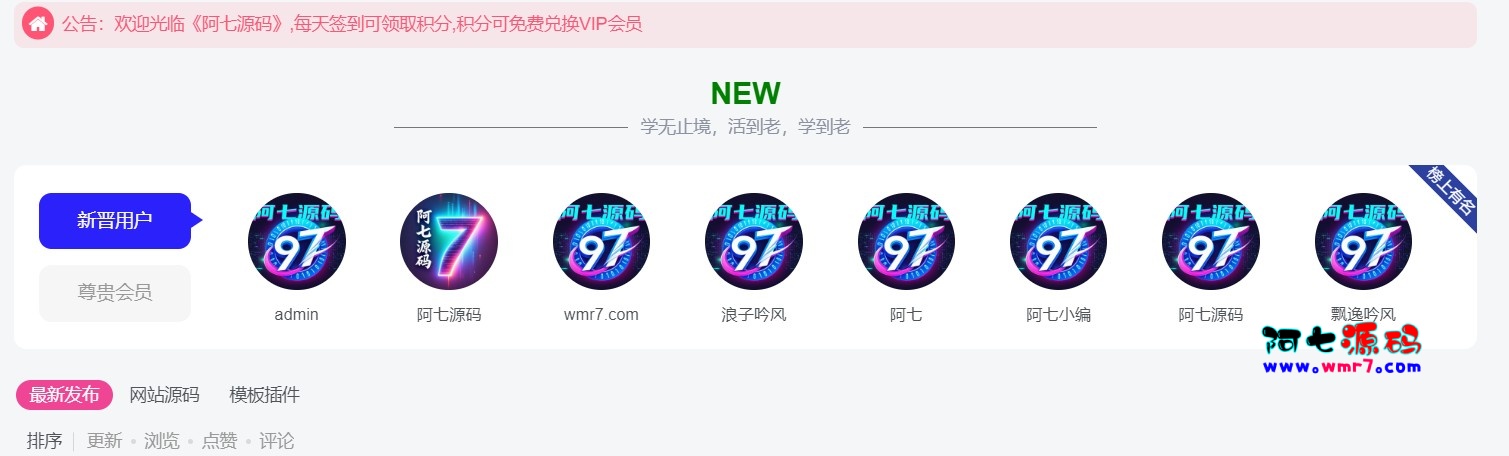View 浪子吟风's profile

753,242
